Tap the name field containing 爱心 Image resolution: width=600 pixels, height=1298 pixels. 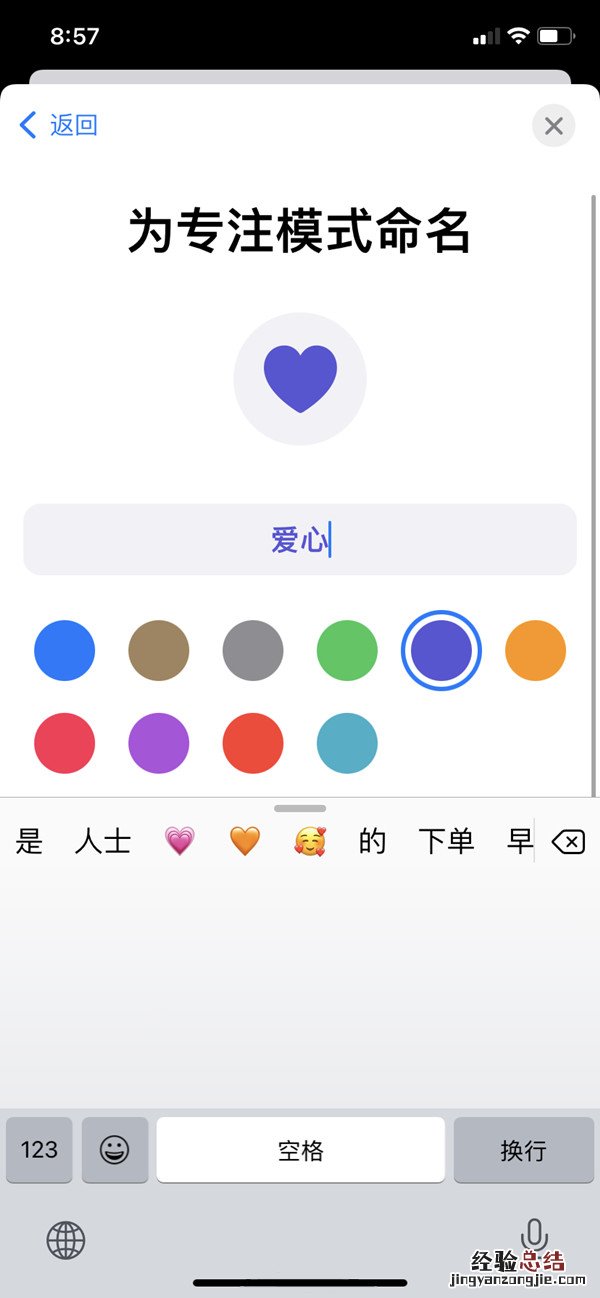[300, 540]
